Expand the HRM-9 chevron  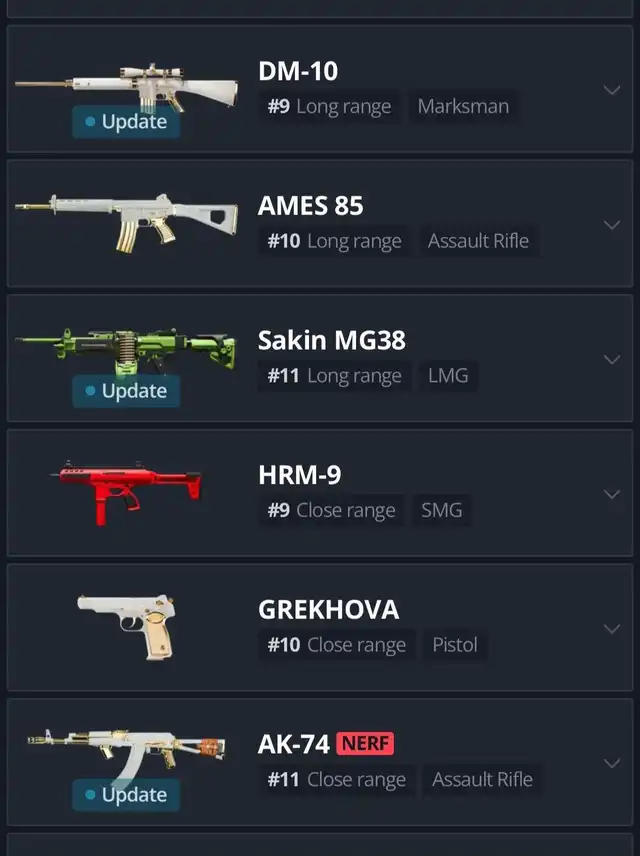click(x=612, y=494)
